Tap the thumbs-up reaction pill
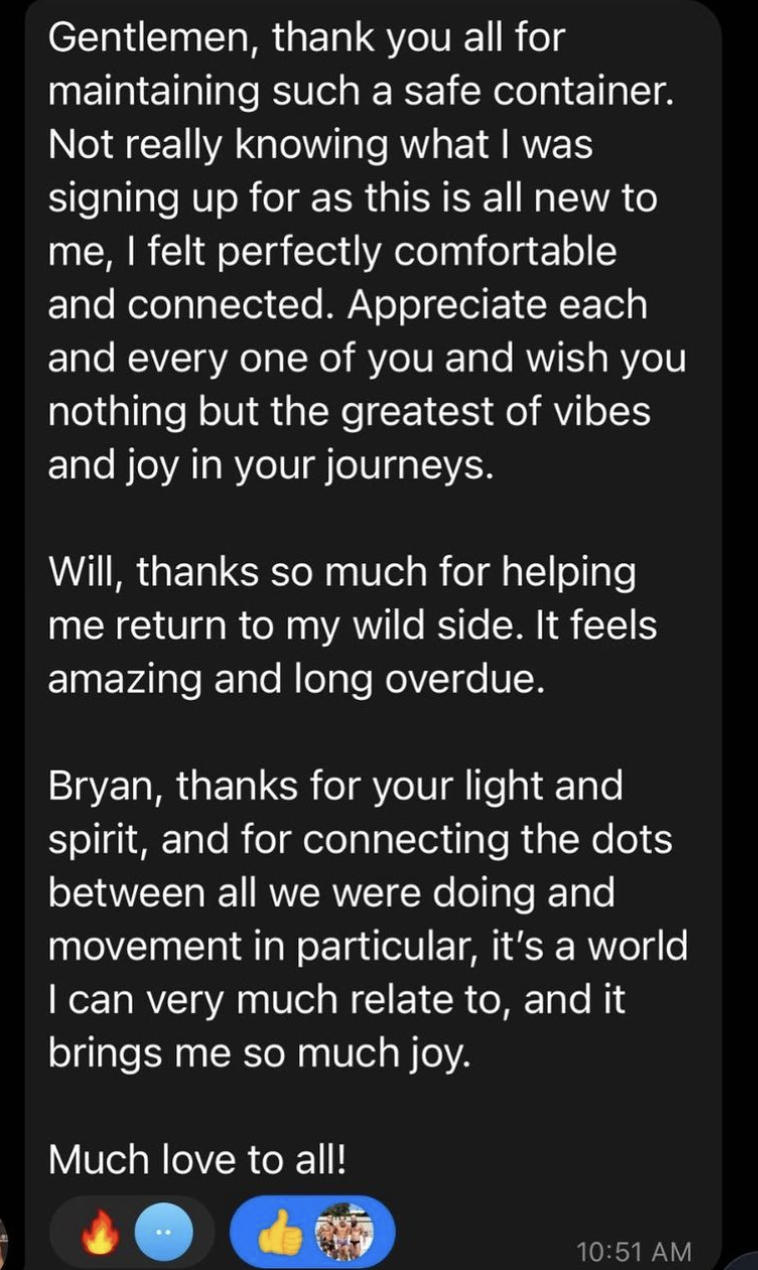This screenshot has width=758, height=1270. pyautogui.click(x=311, y=1232)
